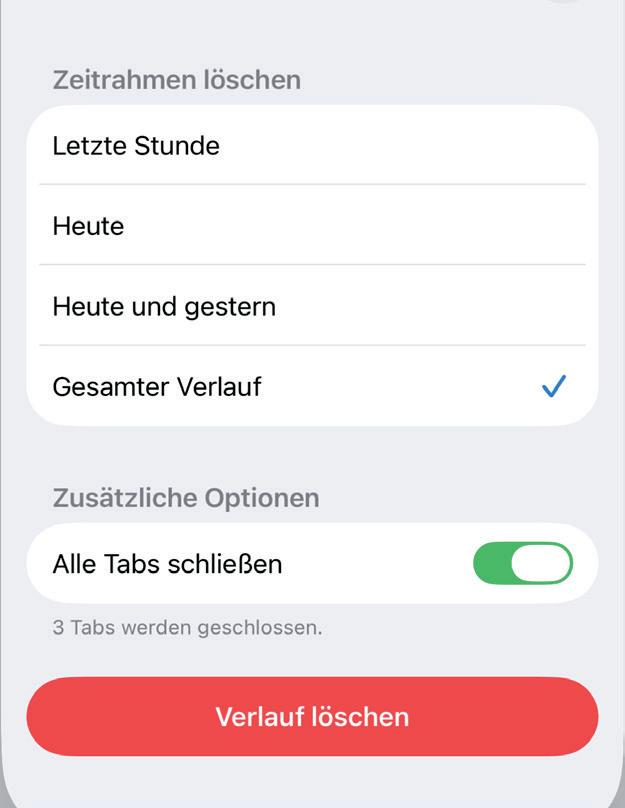The image size is (625, 808).
Task: Choose Heute as the time frame
Action: (311, 226)
